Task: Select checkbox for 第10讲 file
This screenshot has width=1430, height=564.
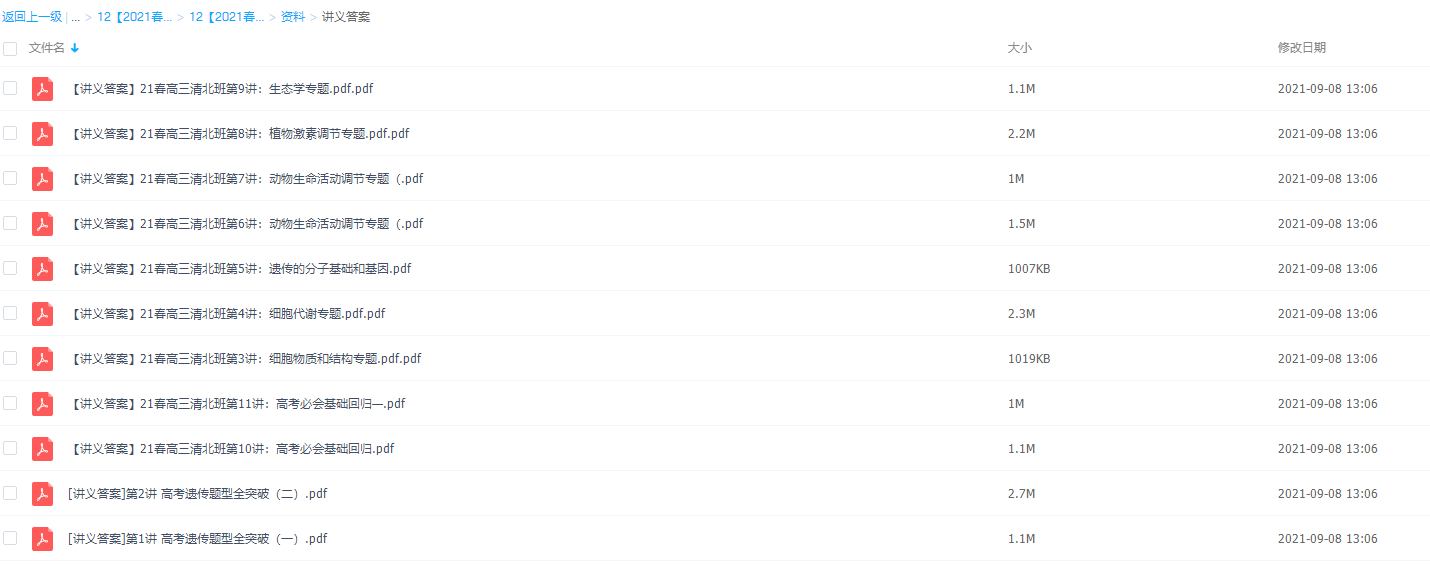Action: [x=10, y=448]
